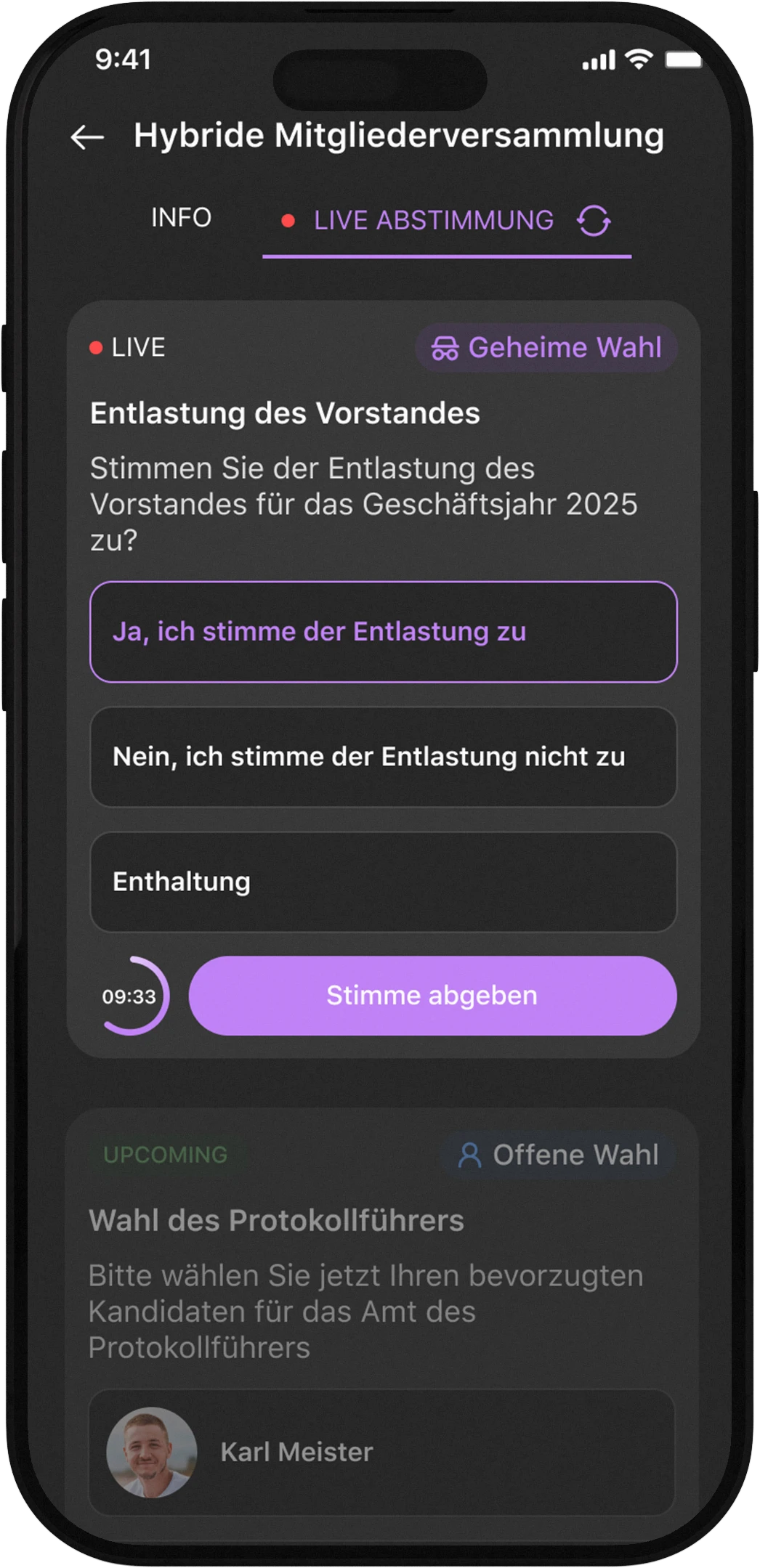760x1568 pixels.
Task: Select 'Ja, ich stimme der Entlastung zu'
Action: pyautogui.click(x=383, y=632)
